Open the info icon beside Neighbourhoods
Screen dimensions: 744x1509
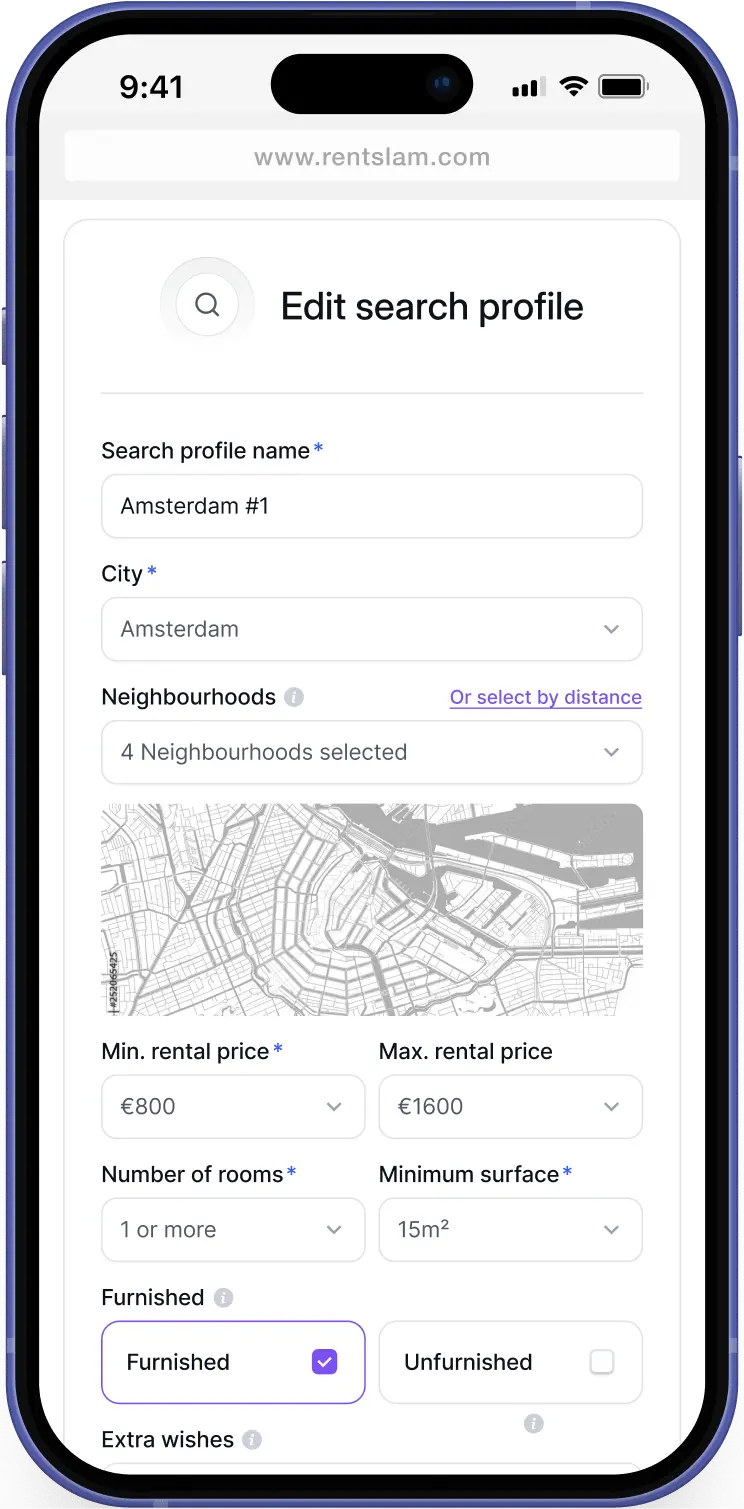[x=294, y=697]
